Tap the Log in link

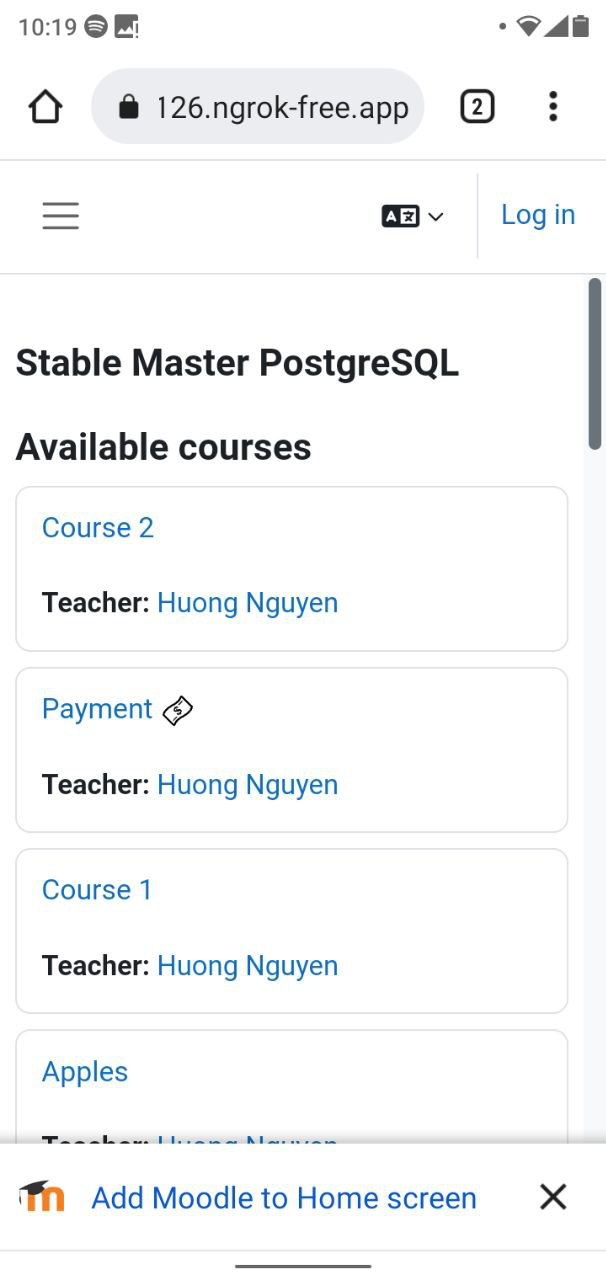coord(538,215)
